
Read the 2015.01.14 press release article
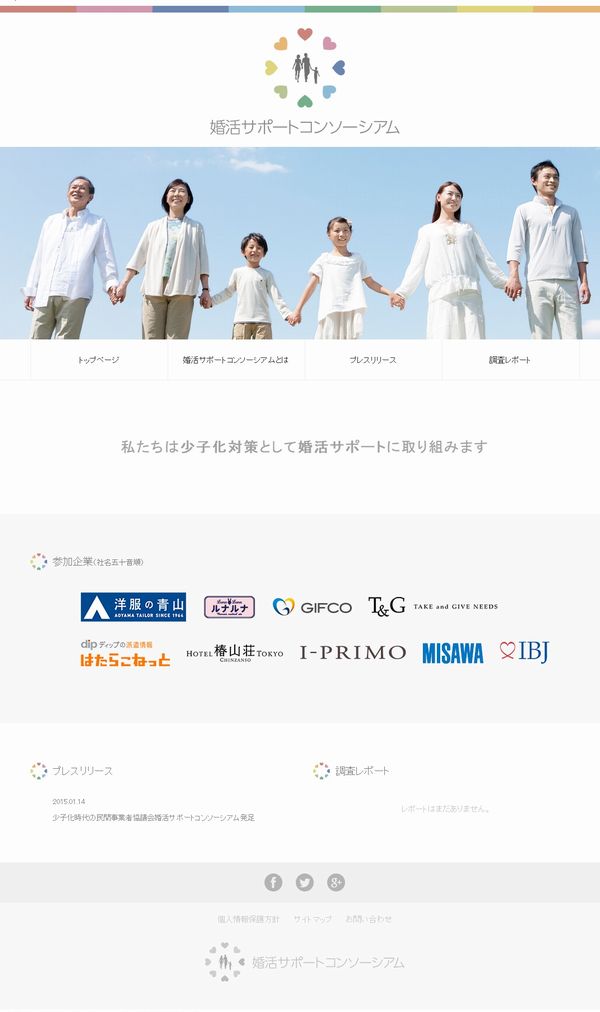point(153,818)
